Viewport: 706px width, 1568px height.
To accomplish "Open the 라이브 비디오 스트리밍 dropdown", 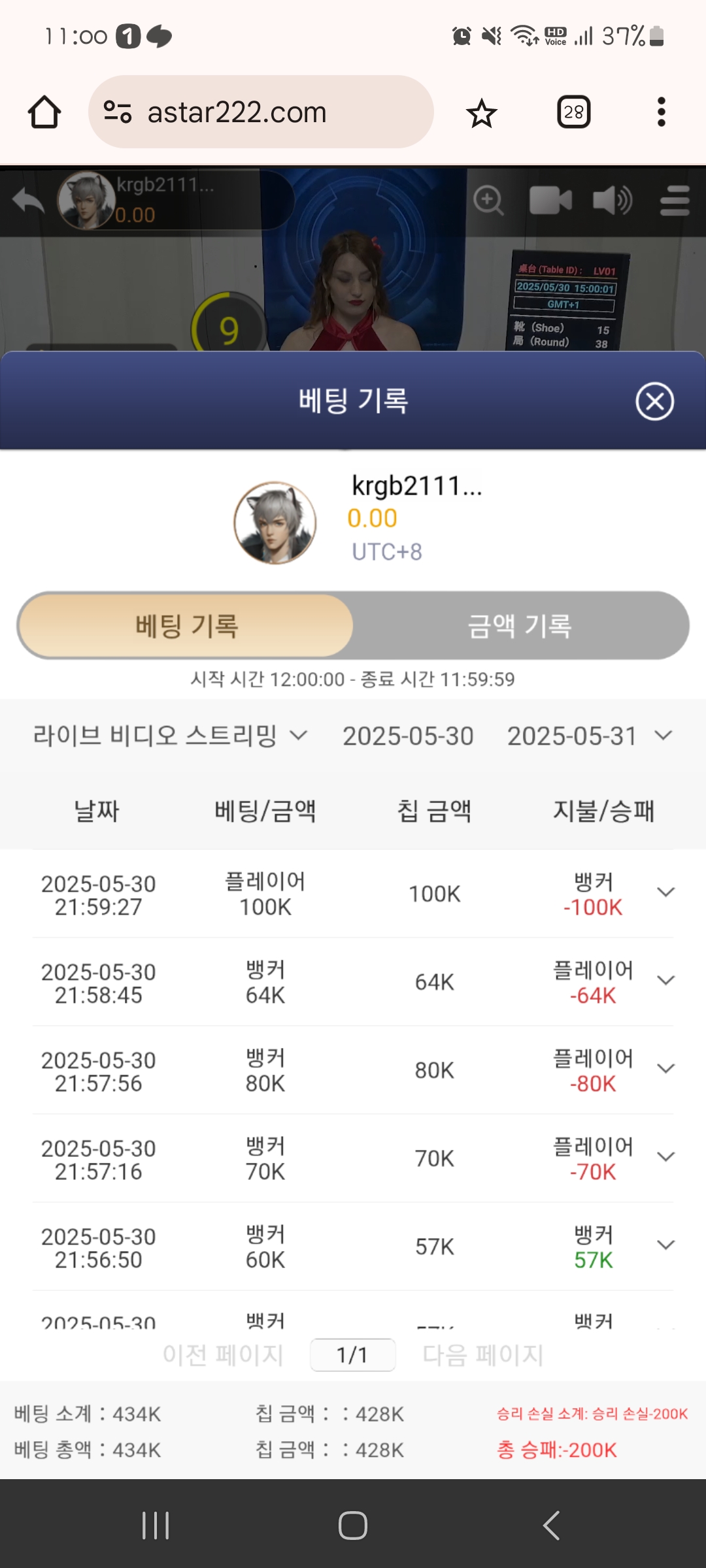I will (170, 736).
